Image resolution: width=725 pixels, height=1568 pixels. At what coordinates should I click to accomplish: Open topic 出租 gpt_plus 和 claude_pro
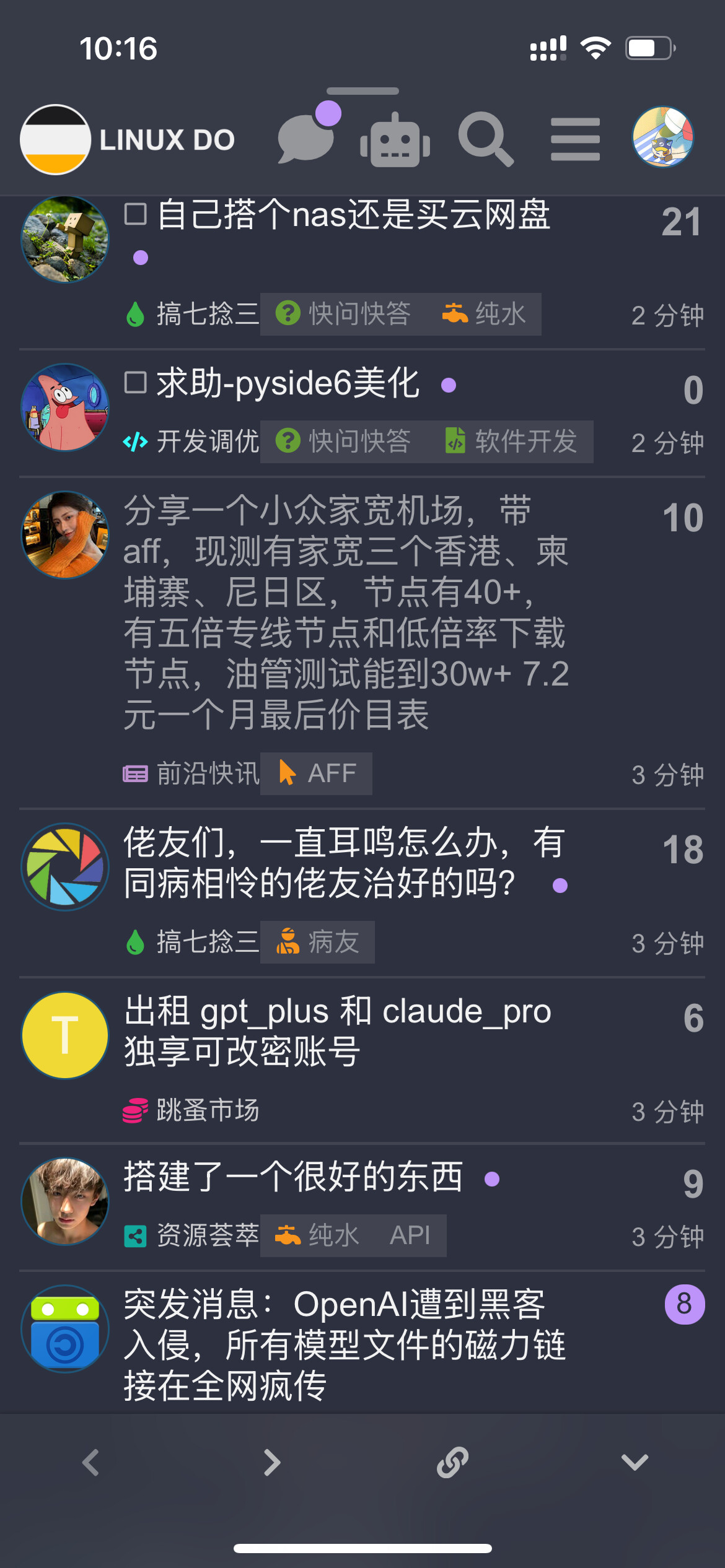click(x=338, y=1031)
